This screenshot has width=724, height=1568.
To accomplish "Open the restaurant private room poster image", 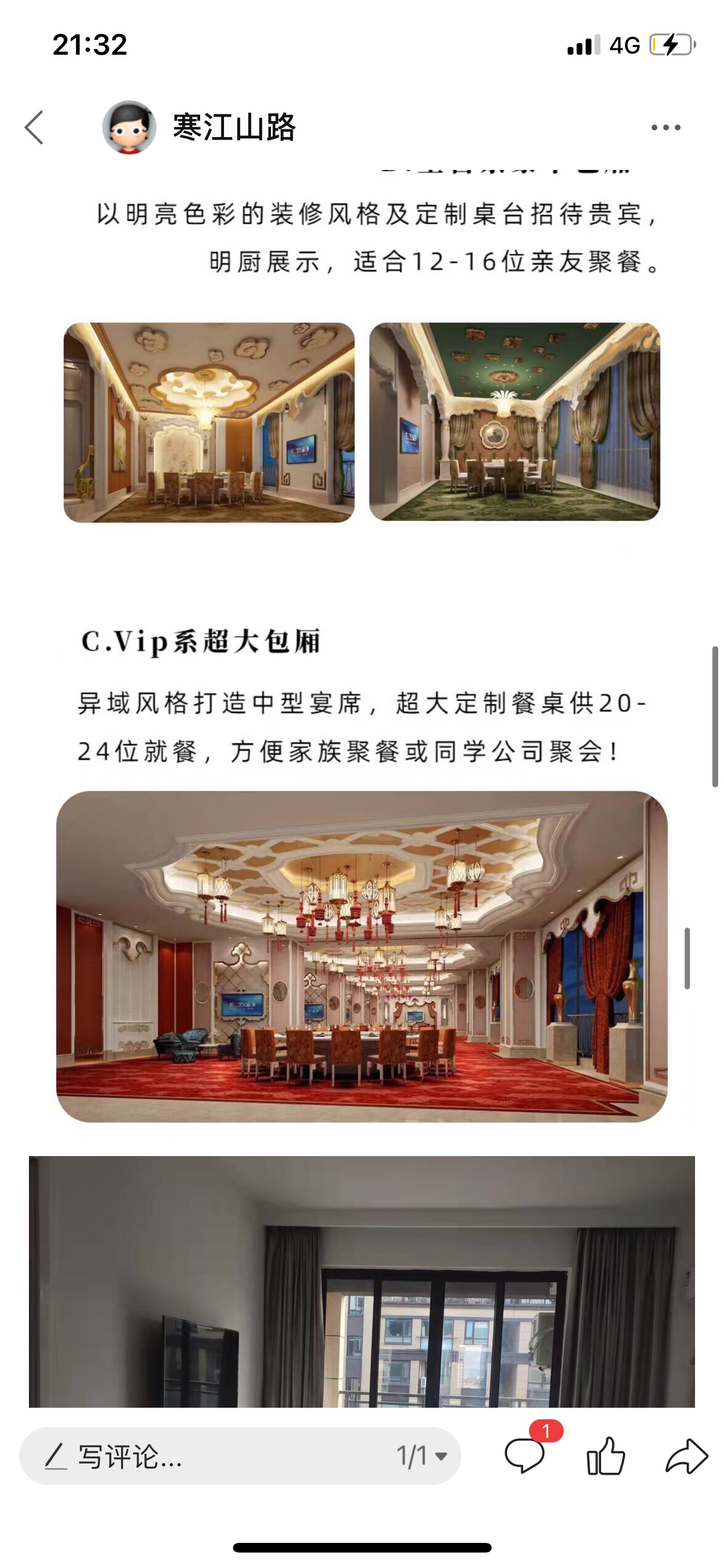I will (362, 644).
